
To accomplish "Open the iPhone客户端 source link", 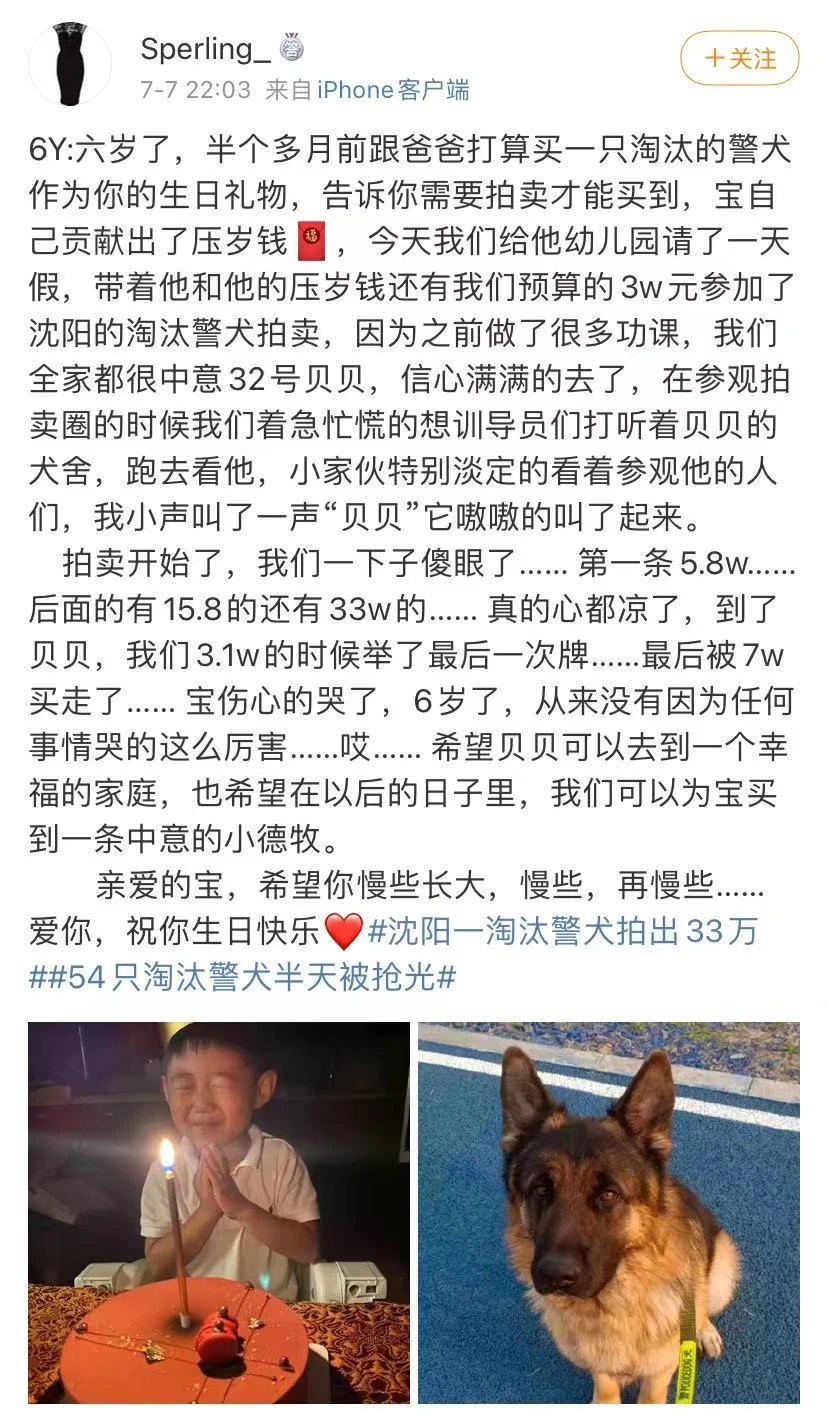I will click(x=393, y=90).
